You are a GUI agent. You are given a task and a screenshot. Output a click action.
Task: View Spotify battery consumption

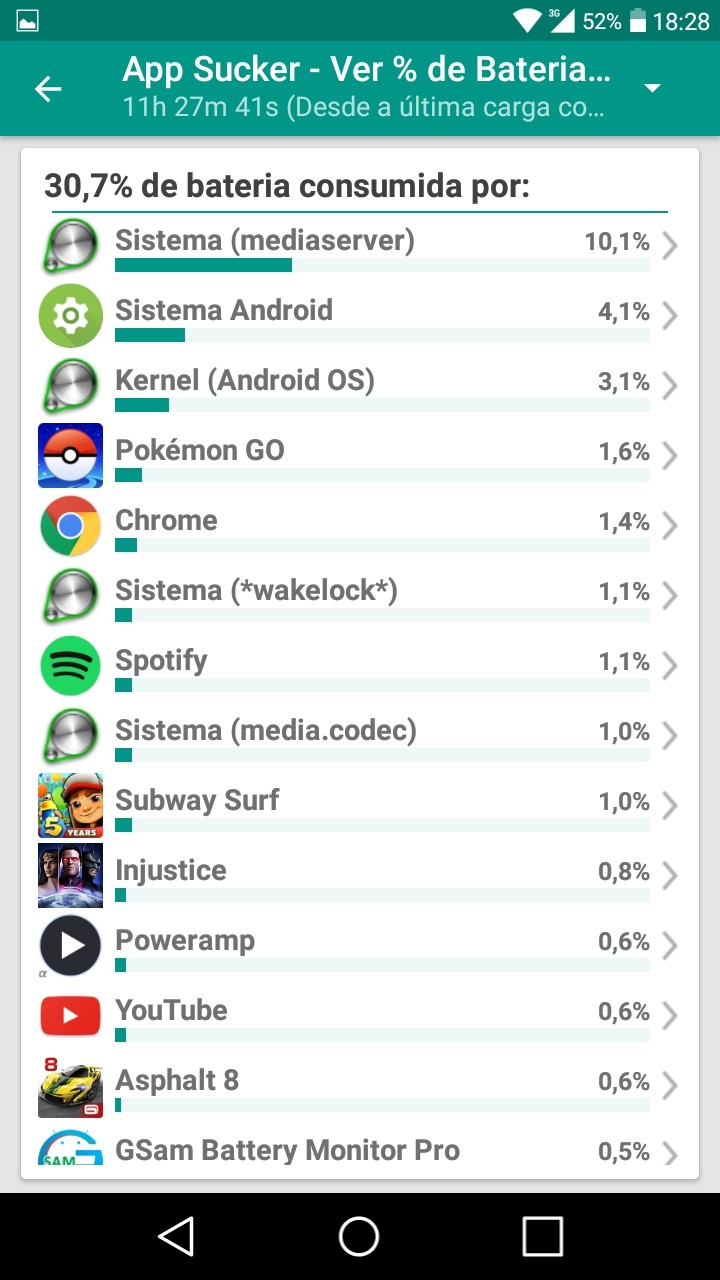coord(360,666)
